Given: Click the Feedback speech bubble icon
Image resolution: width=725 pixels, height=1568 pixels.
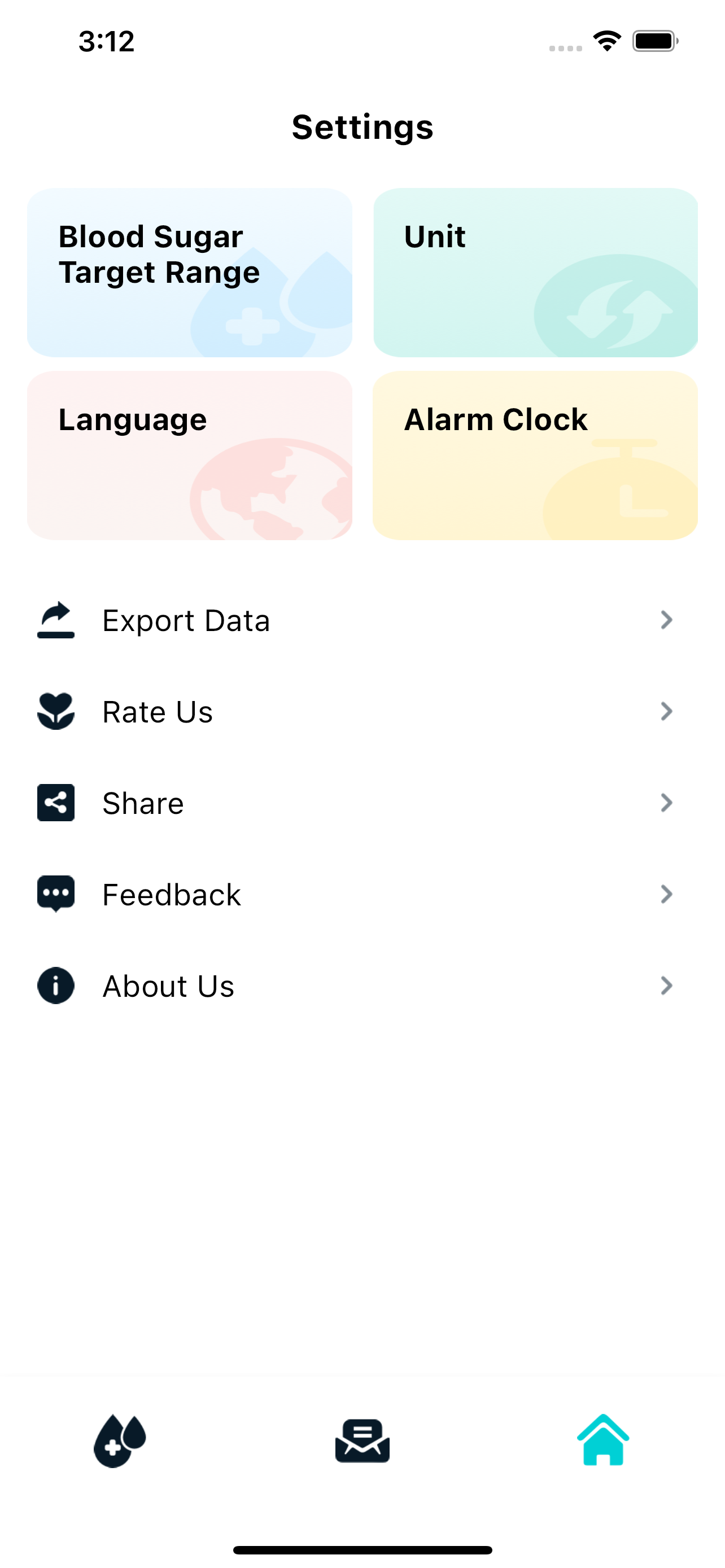Looking at the screenshot, I should tap(55, 894).
